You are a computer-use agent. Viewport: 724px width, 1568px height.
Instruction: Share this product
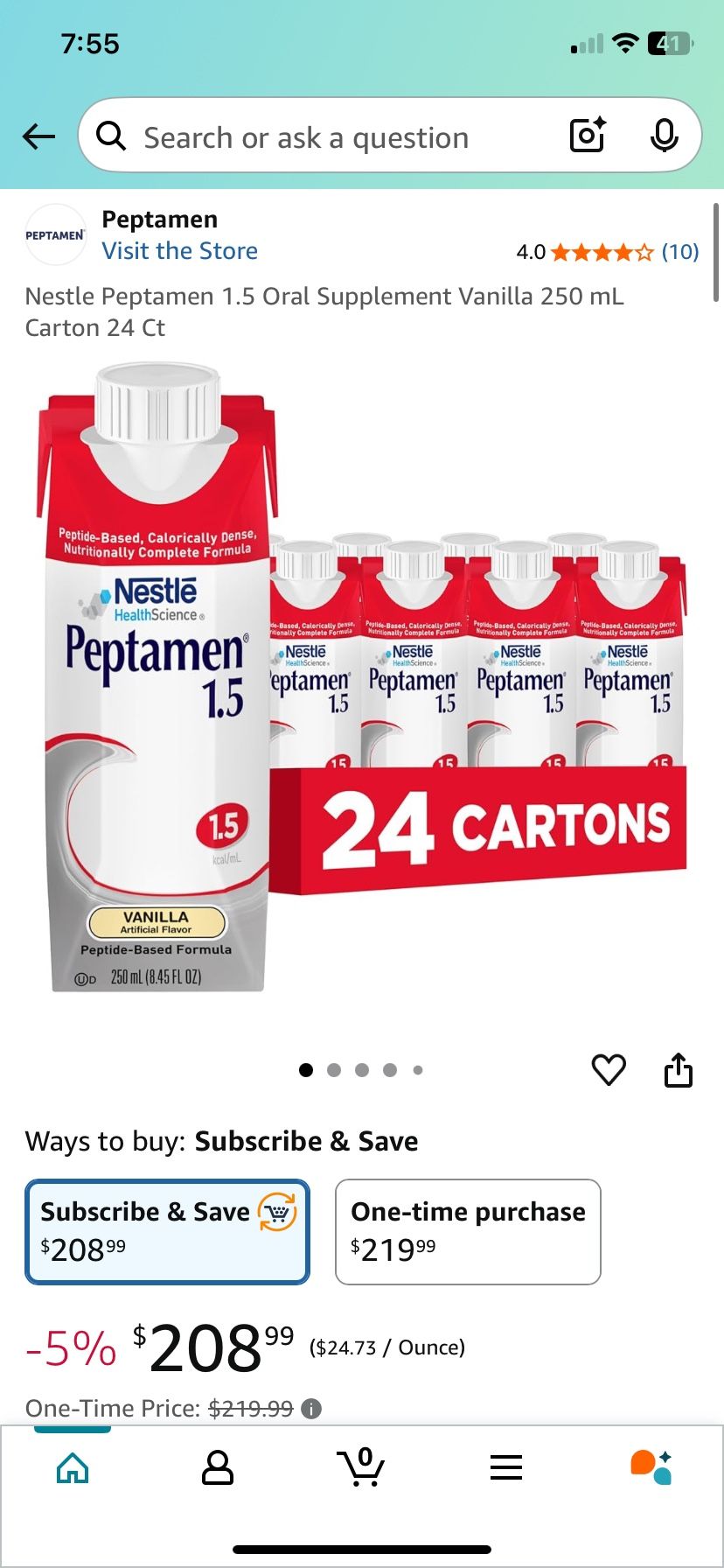(678, 1069)
